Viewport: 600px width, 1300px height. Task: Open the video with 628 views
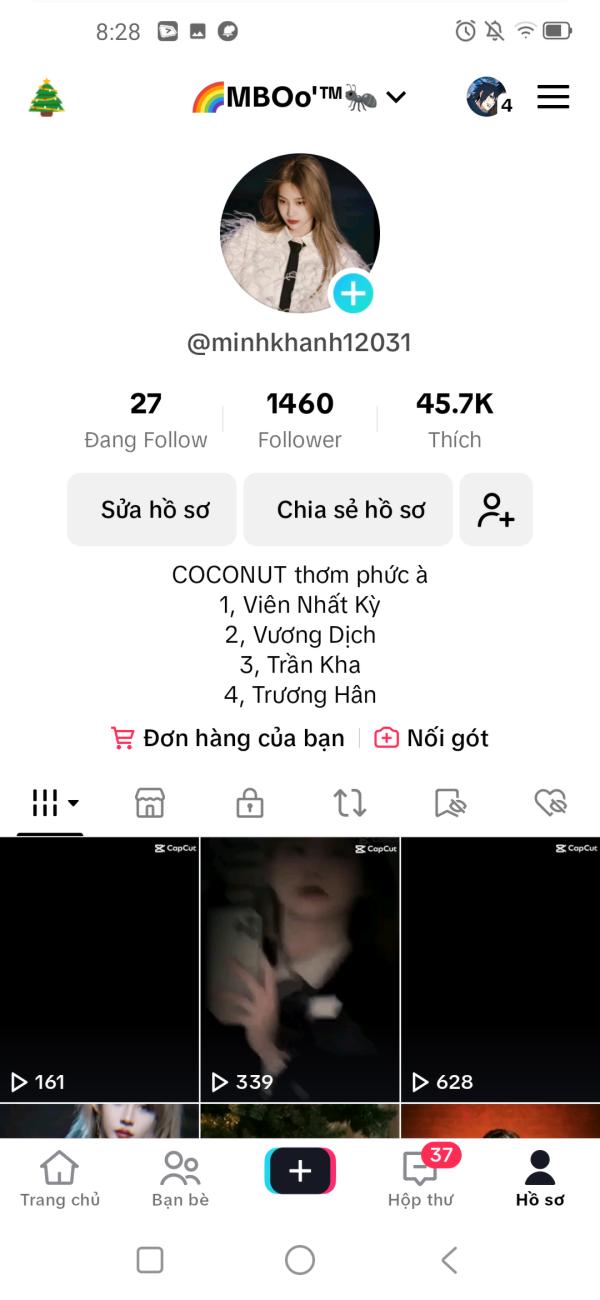[501, 969]
